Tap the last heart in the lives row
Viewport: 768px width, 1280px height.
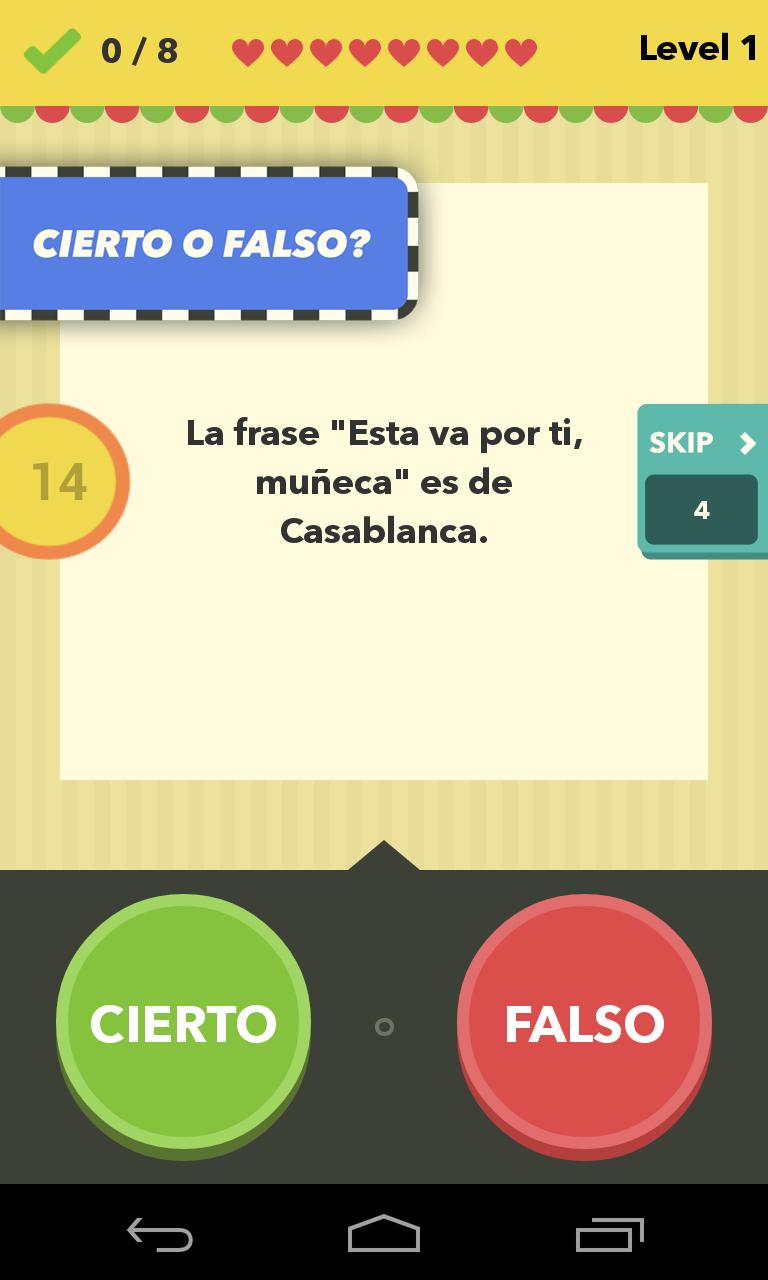point(519,49)
